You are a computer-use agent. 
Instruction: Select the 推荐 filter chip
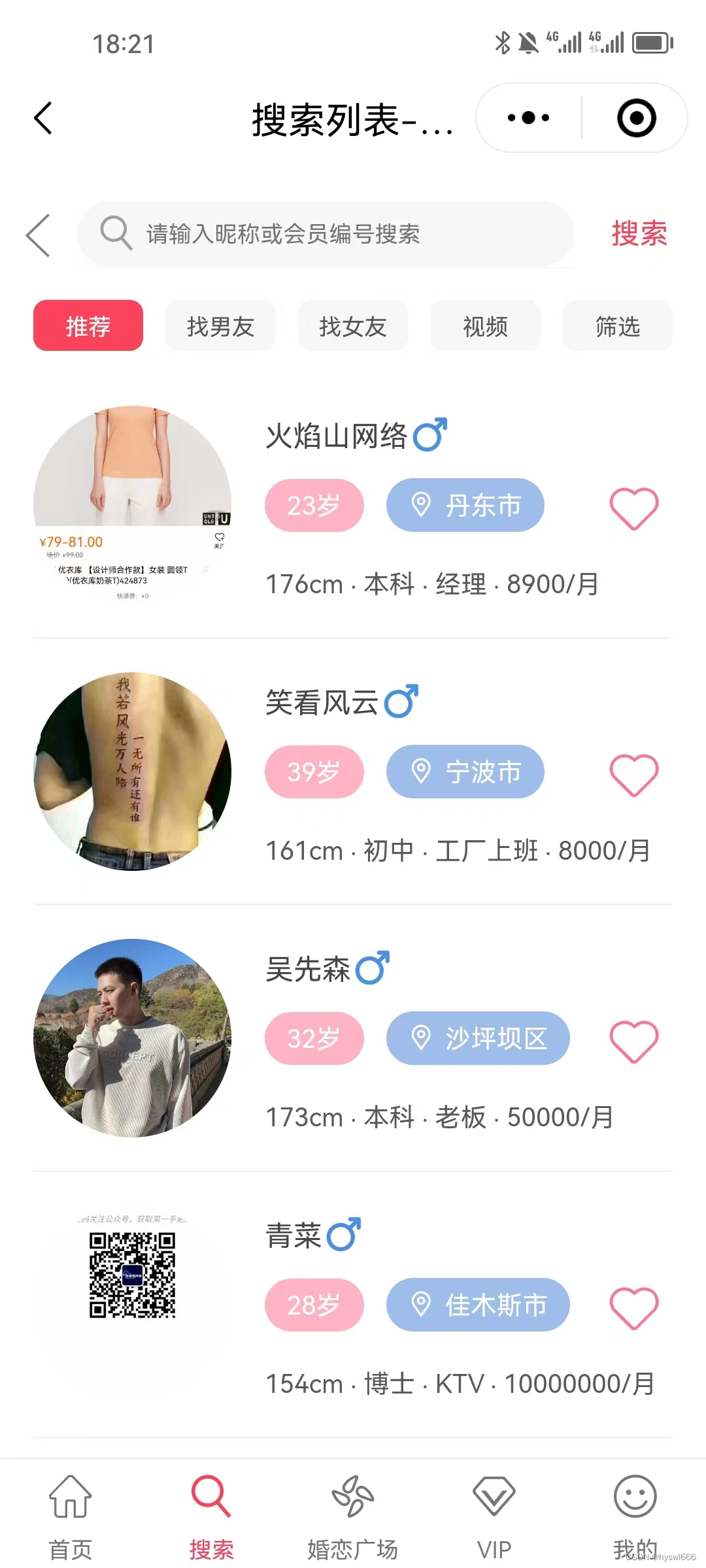tap(88, 326)
